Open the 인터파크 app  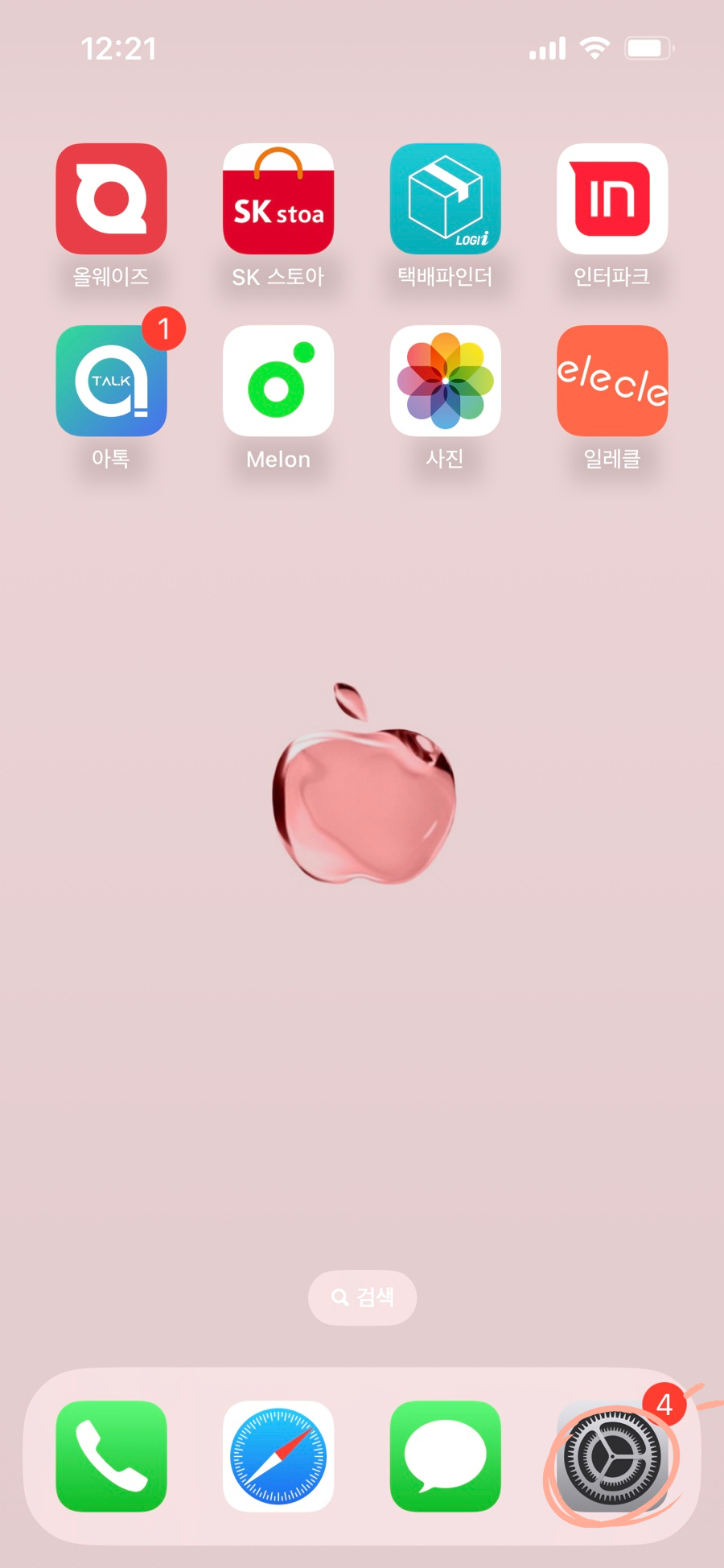[x=612, y=199]
